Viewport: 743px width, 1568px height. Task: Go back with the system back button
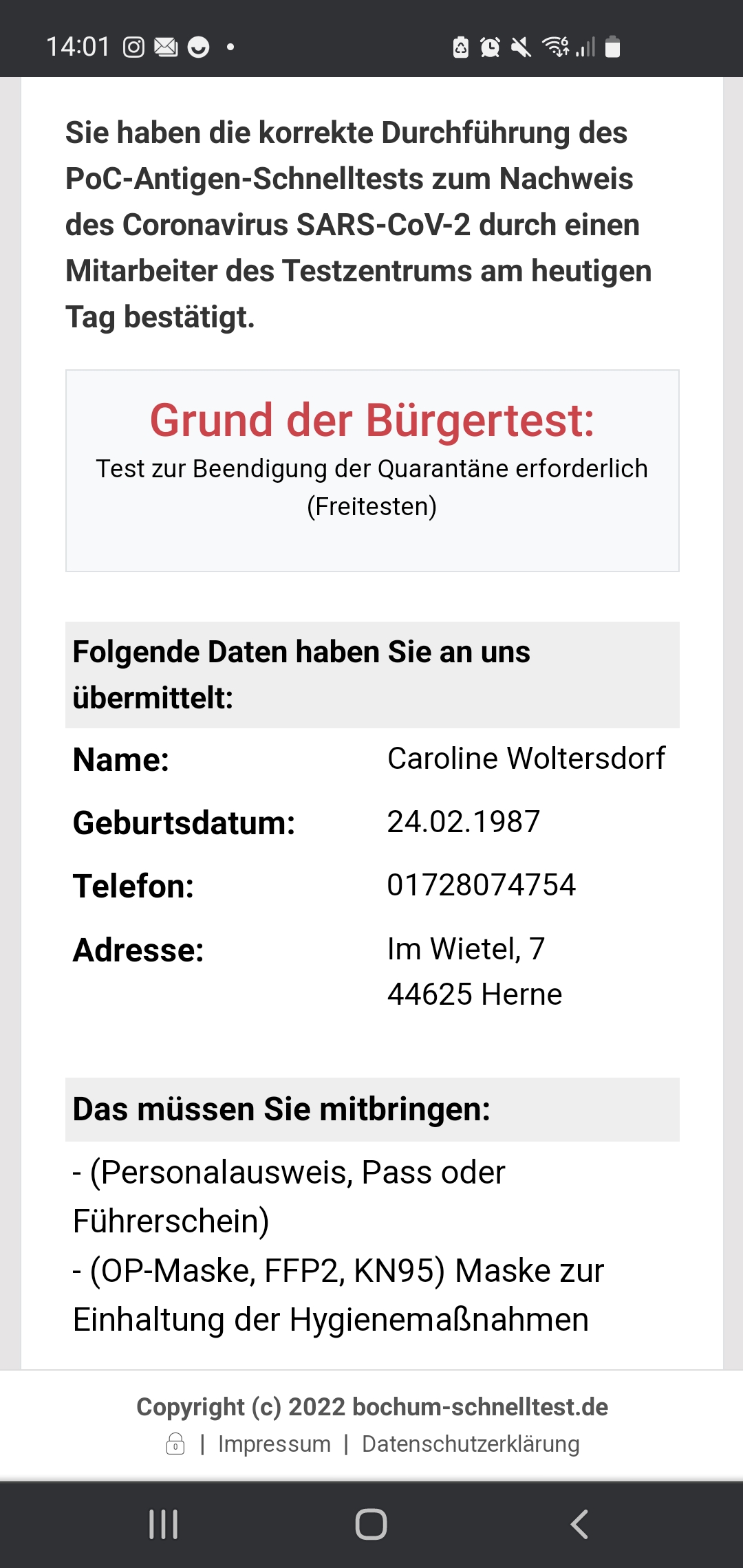(x=579, y=1525)
